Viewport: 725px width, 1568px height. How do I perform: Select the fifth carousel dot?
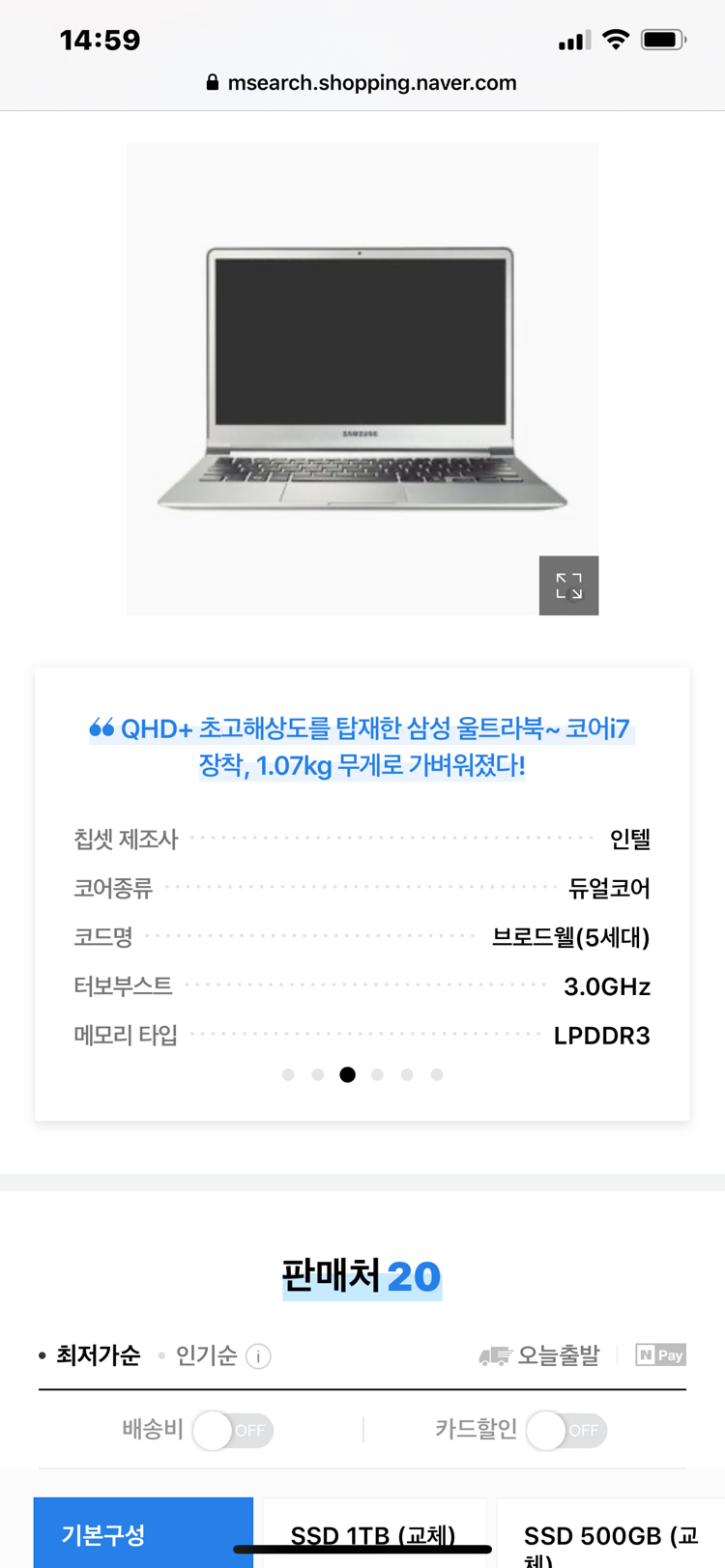coord(407,1074)
